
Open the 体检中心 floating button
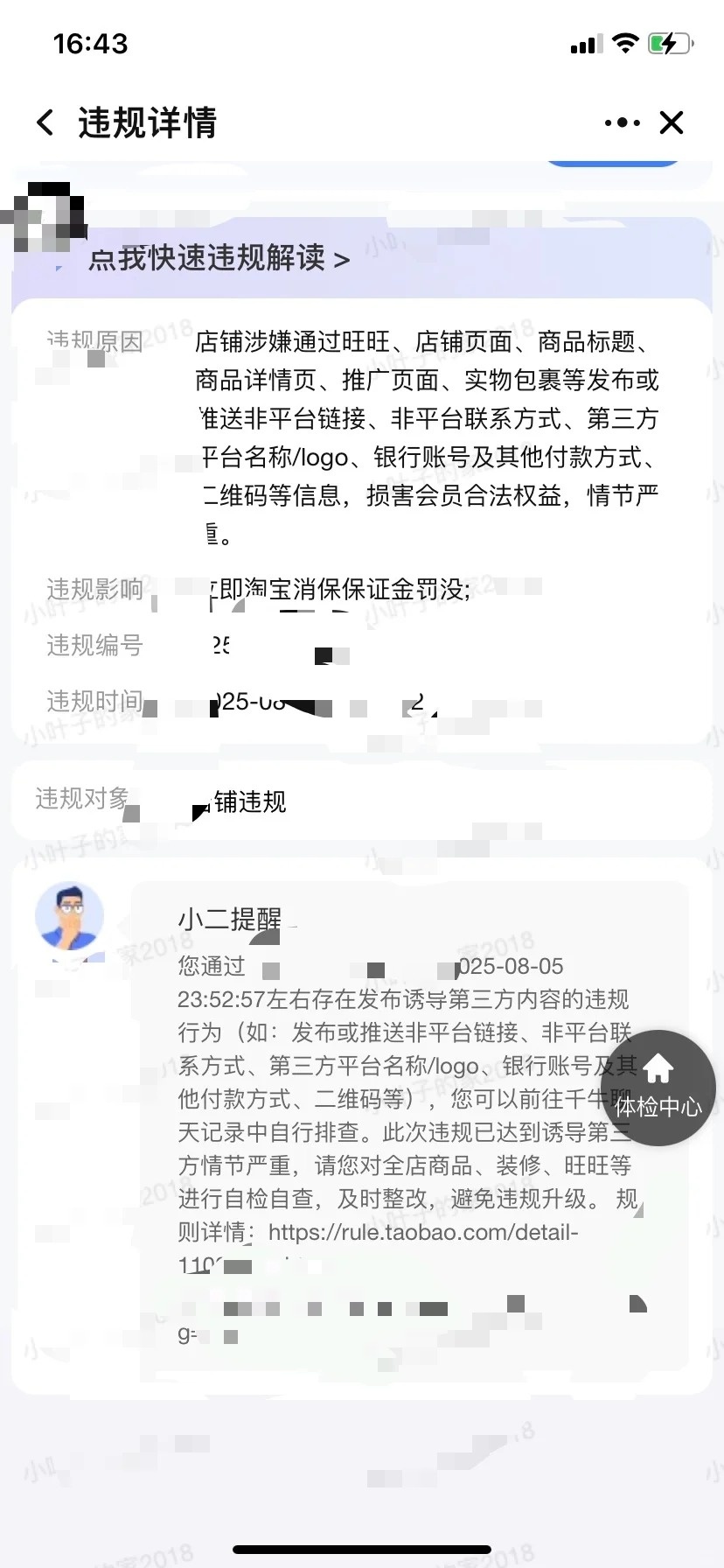[658, 1088]
